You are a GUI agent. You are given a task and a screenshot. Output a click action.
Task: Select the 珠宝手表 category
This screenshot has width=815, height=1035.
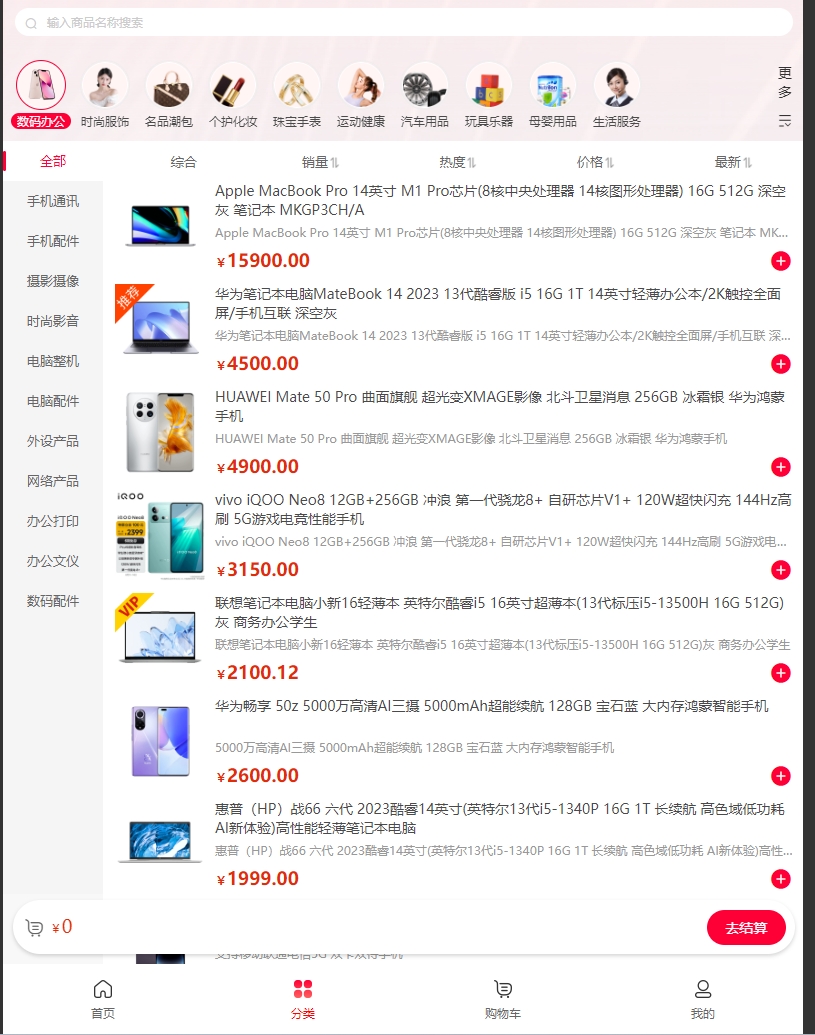297,94
